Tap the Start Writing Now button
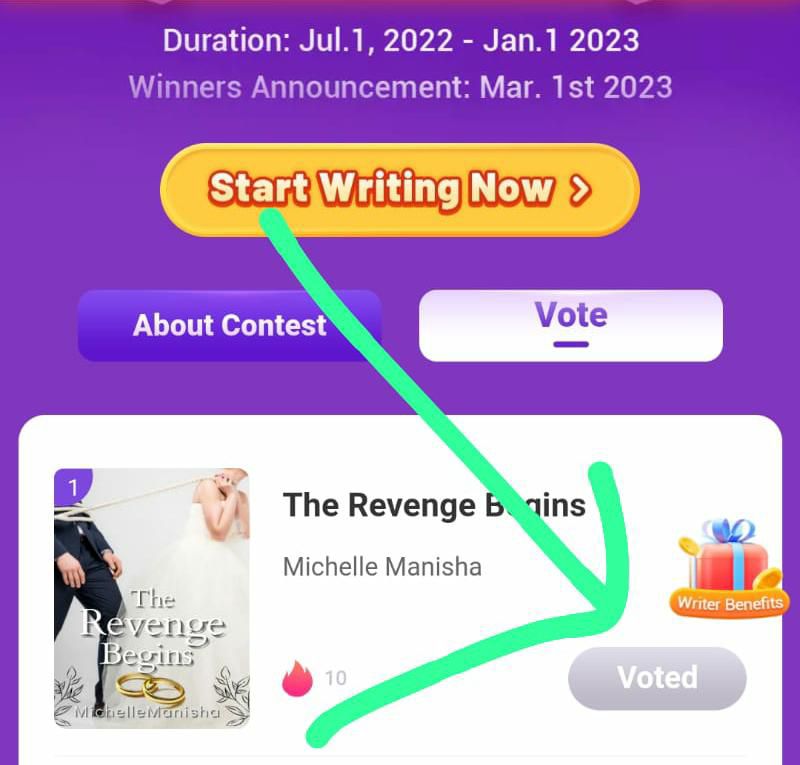 tap(399, 189)
